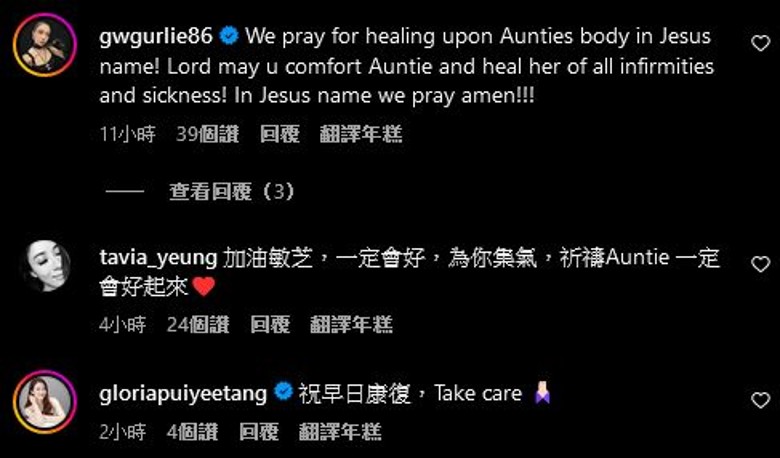Open gwgurlie86's profile picture
Image resolution: width=780 pixels, height=458 pixels.
click(44, 45)
